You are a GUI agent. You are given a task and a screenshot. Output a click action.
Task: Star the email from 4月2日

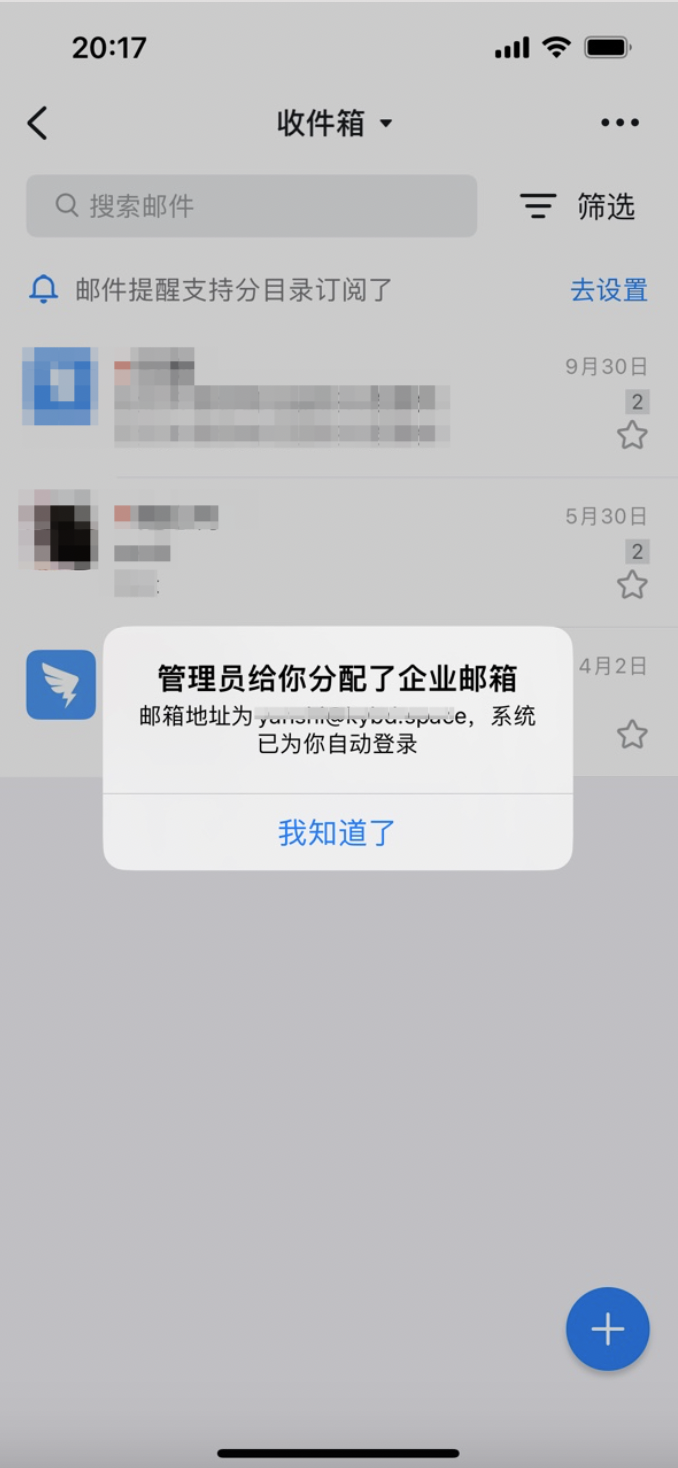point(632,735)
